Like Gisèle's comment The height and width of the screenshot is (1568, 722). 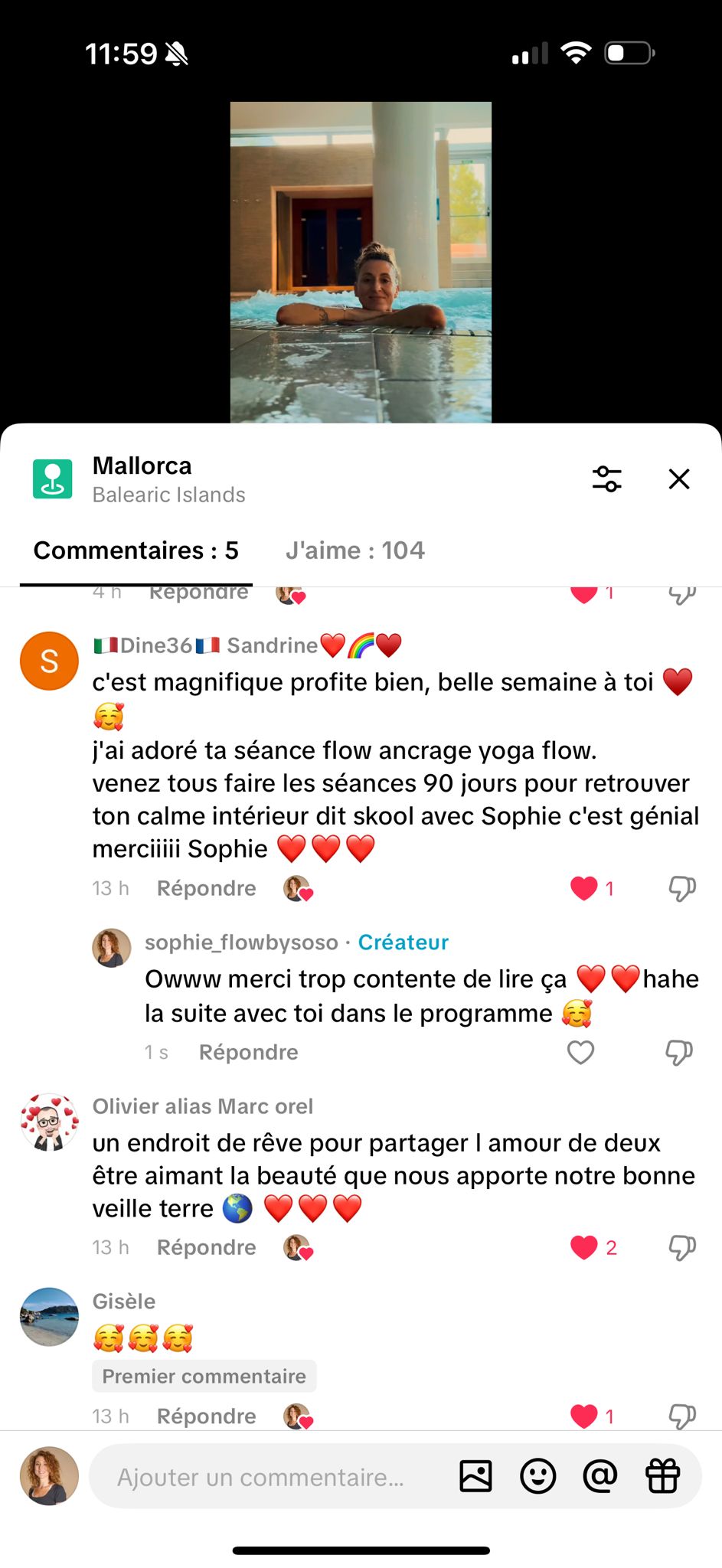pyautogui.click(x=583, y=1416)
